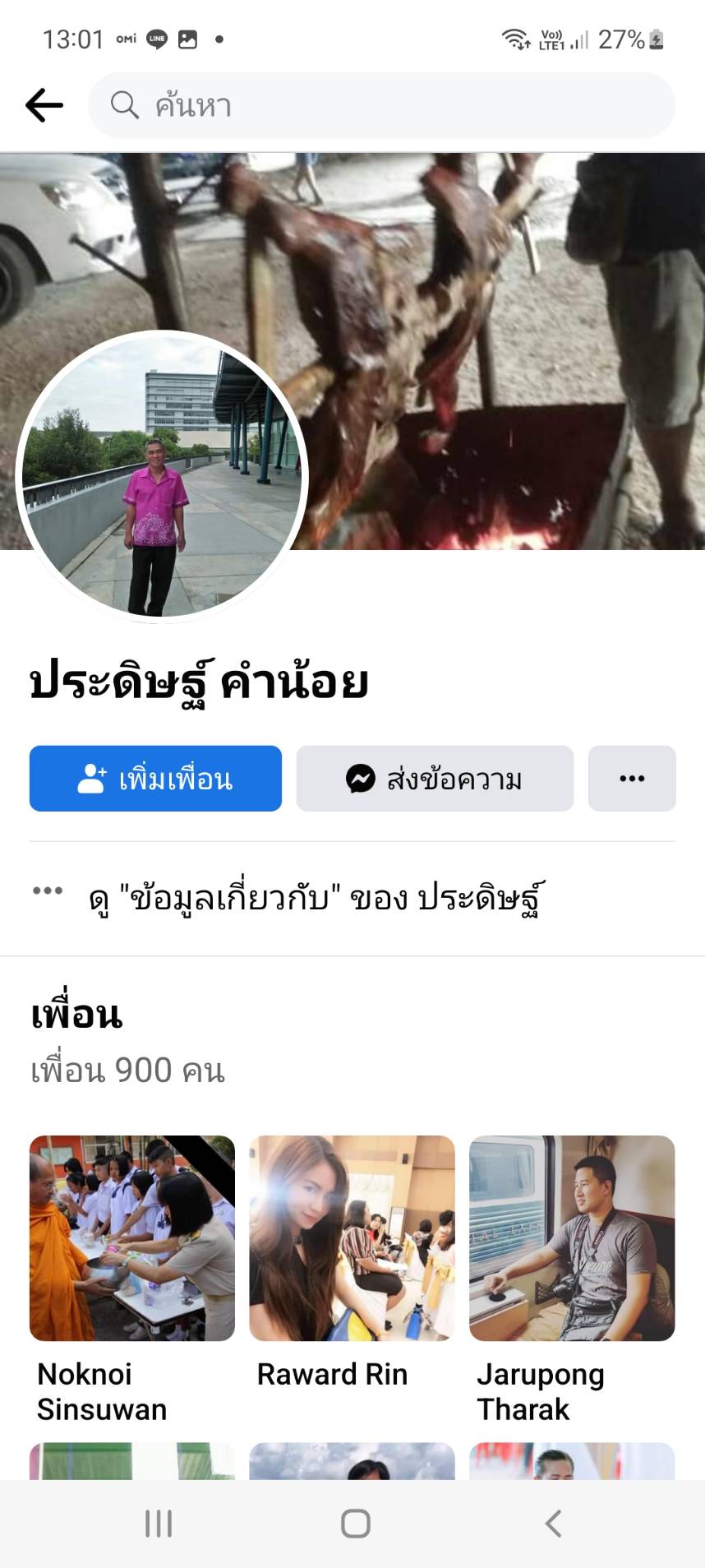Send a message via ส่งข้อความ
Screen dimensions: 705x1568
(x=435, y=778)
